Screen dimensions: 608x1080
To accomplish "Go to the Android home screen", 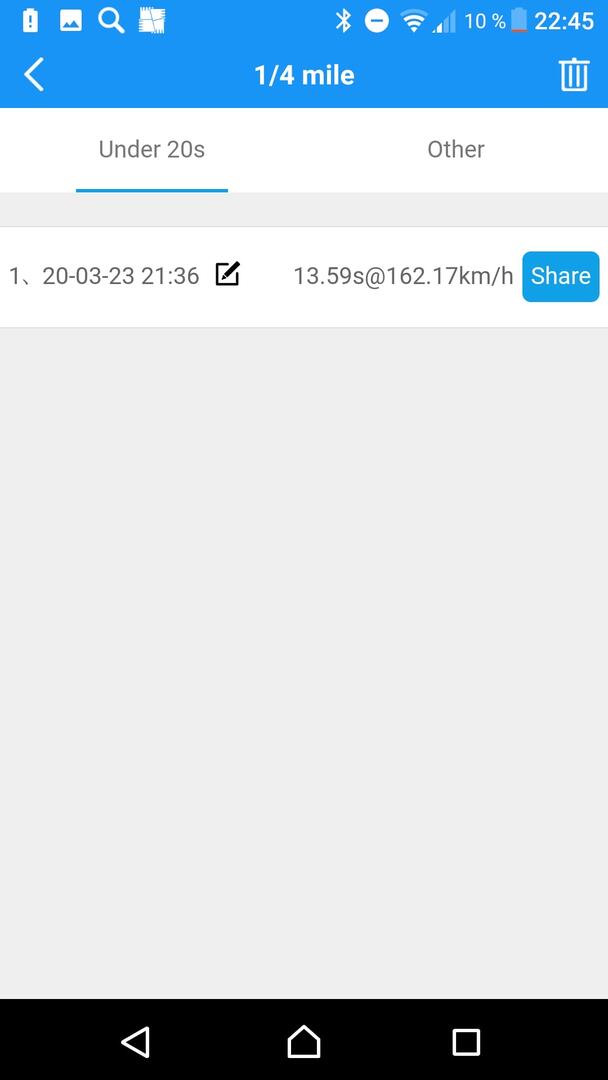I will tap(304, 1041).
